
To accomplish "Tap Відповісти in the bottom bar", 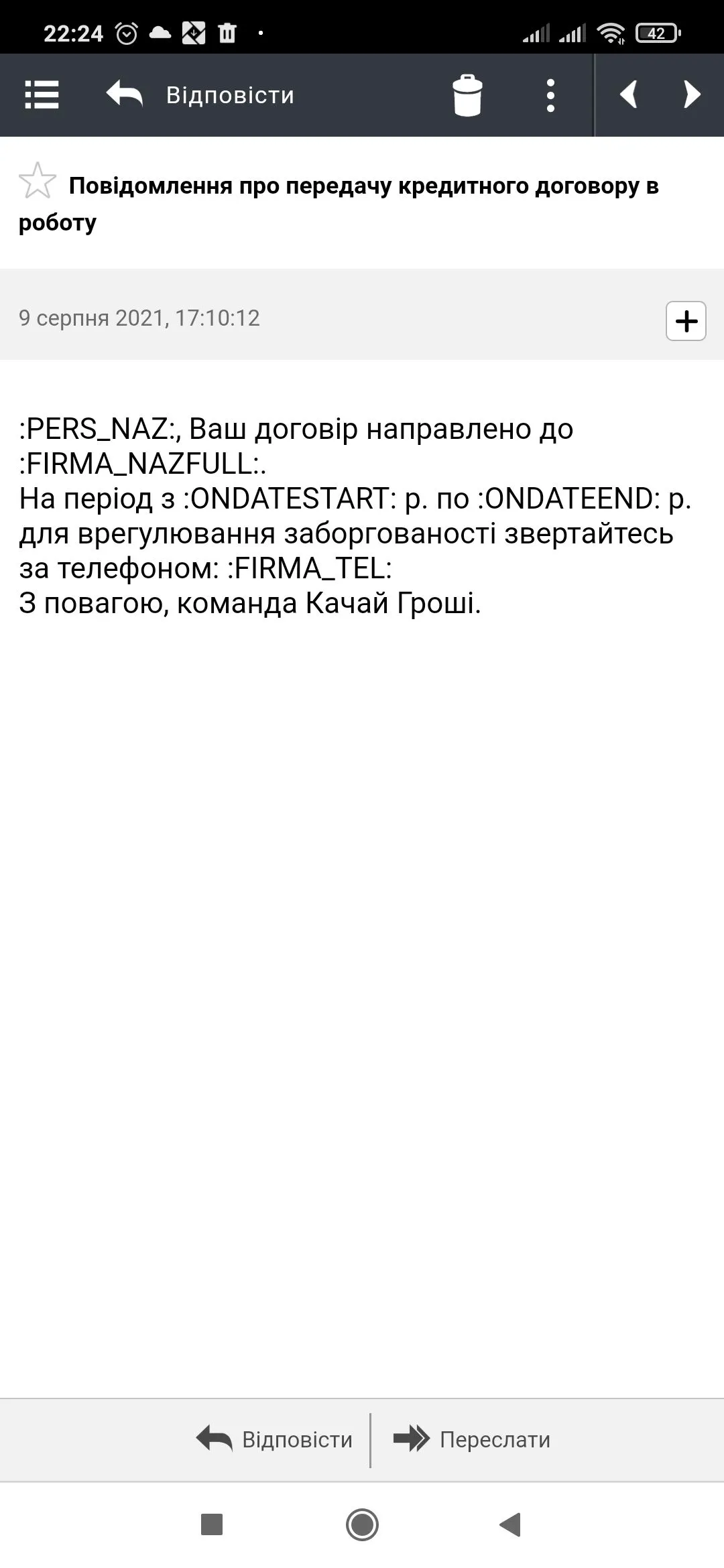I will [275, 1439].
